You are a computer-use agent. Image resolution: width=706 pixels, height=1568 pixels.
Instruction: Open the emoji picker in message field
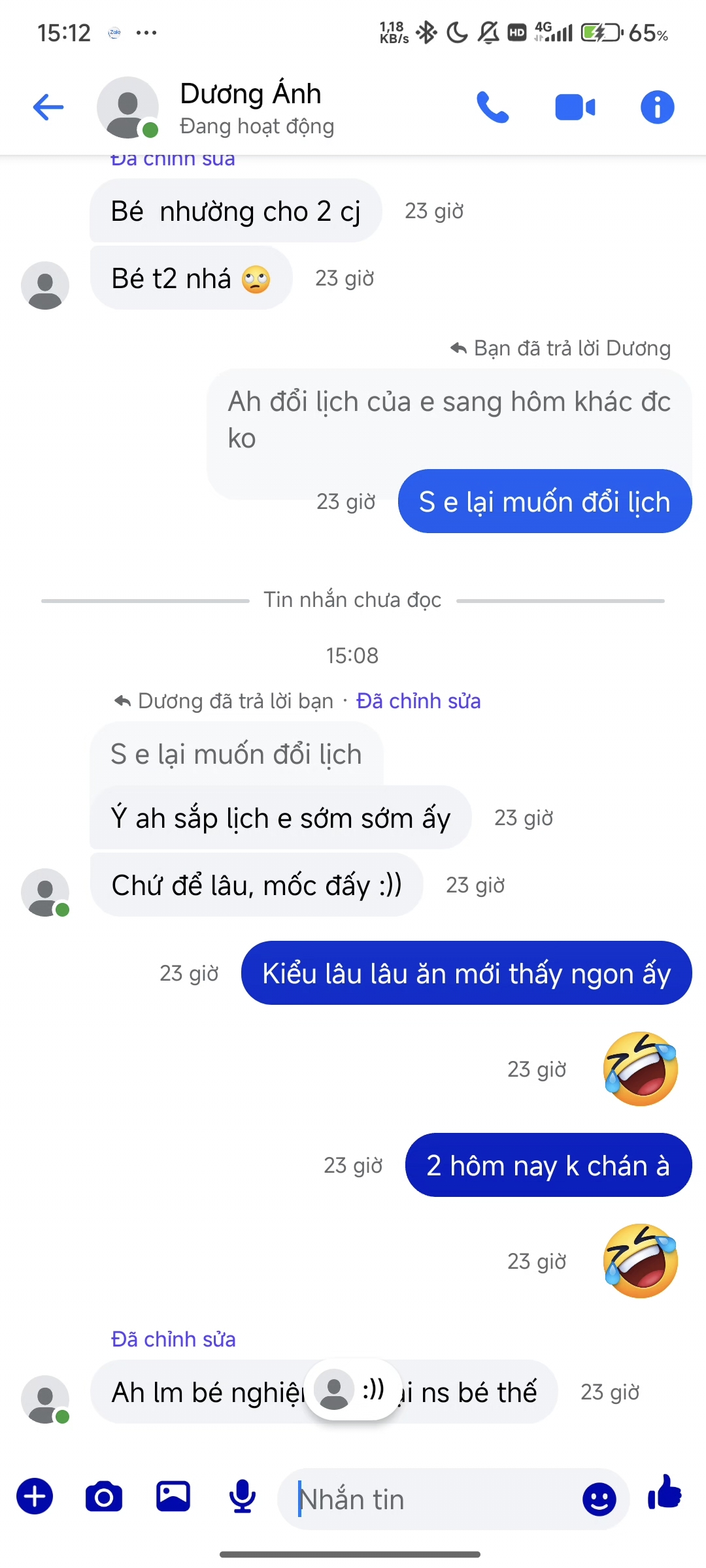[x=599, y=1499]
